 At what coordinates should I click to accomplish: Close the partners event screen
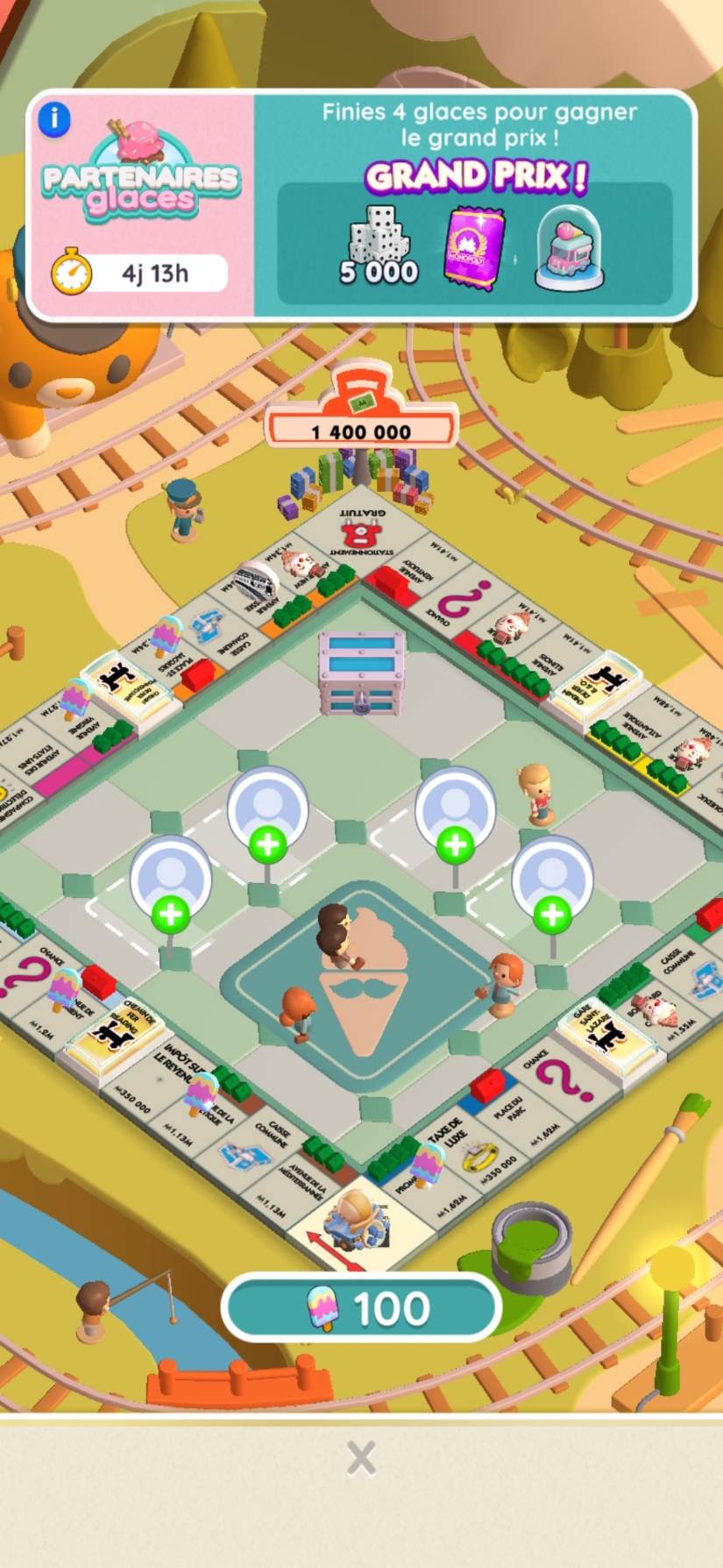pos(361,1458)
